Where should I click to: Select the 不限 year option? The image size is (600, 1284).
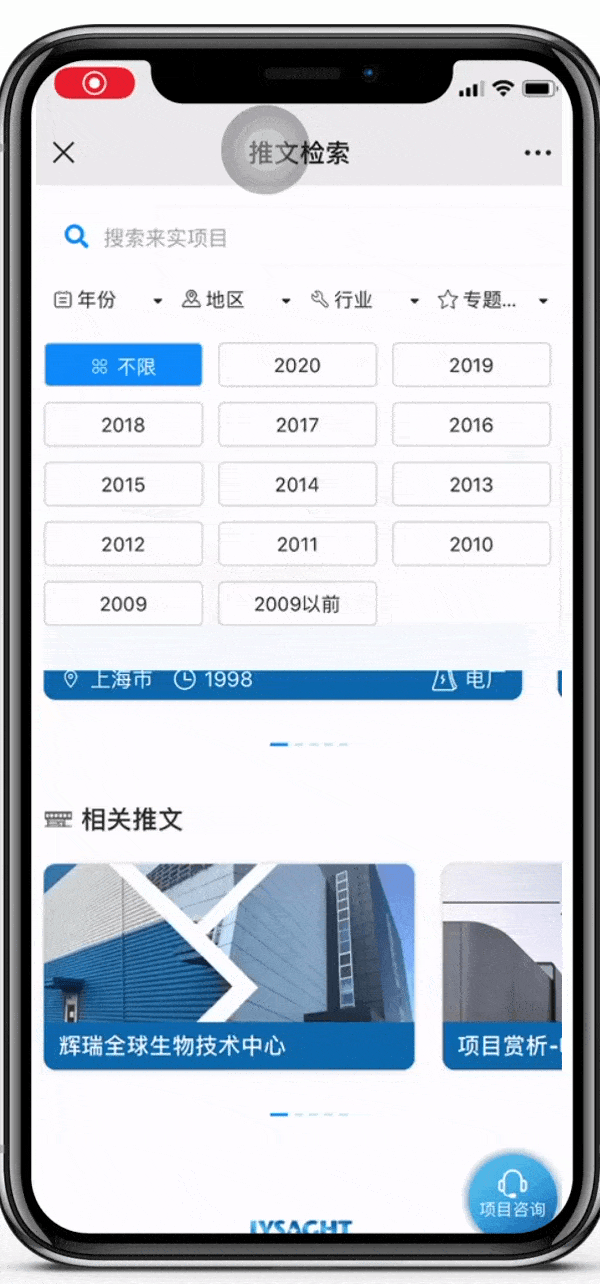[124, 365]
